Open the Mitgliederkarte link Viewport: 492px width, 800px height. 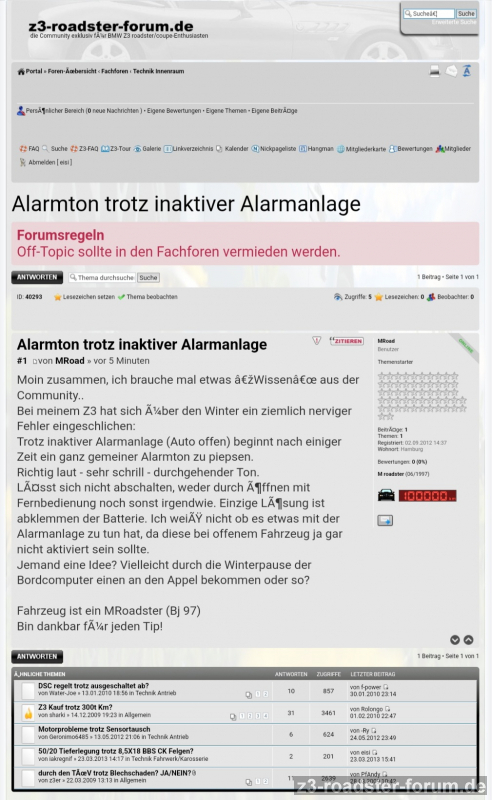pos(365,149)
